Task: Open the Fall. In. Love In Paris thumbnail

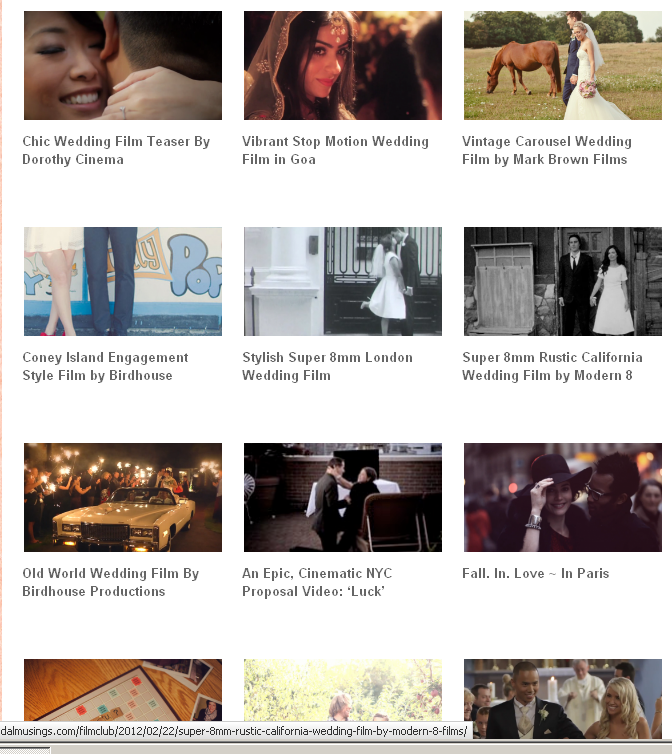Action: tap(562, 497)
